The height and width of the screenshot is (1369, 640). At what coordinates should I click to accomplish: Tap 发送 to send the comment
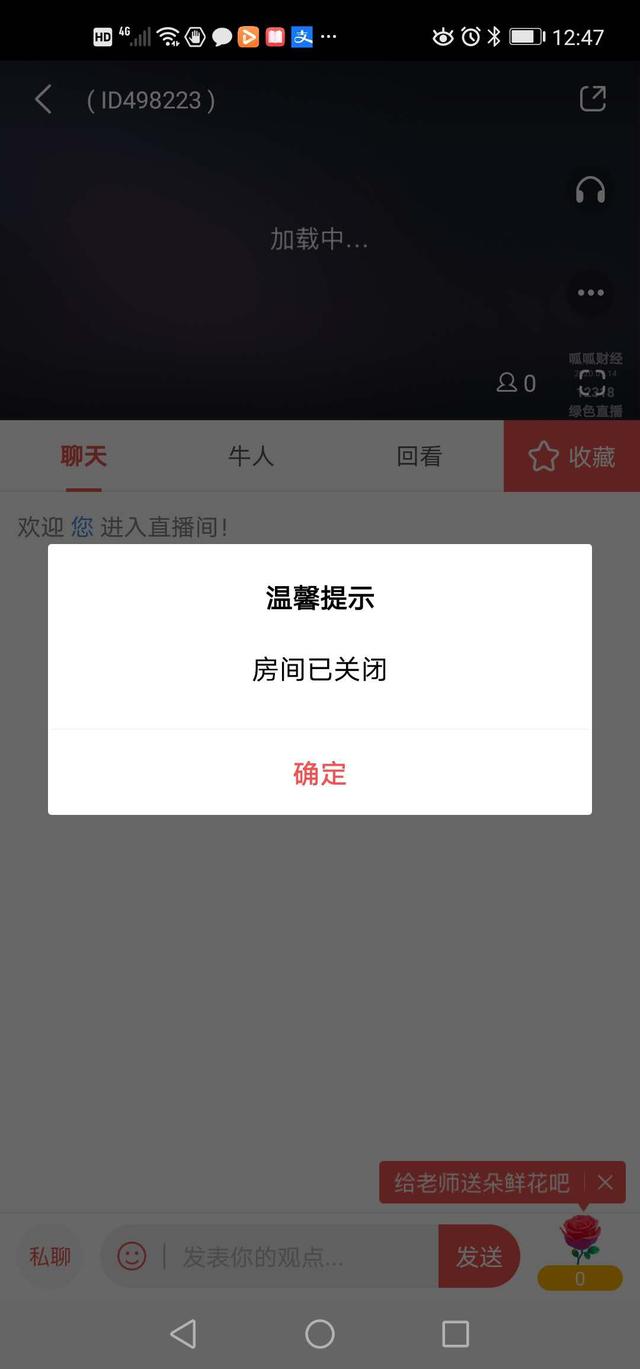click(x=479, y=1256)
